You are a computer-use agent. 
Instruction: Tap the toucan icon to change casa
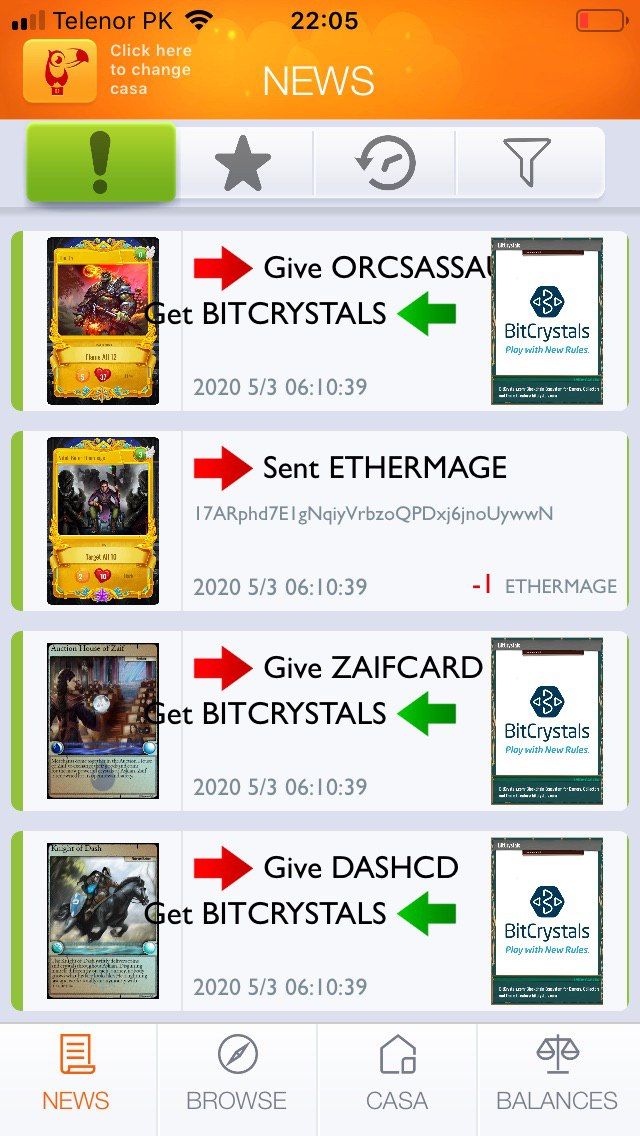tap(59, 70)
